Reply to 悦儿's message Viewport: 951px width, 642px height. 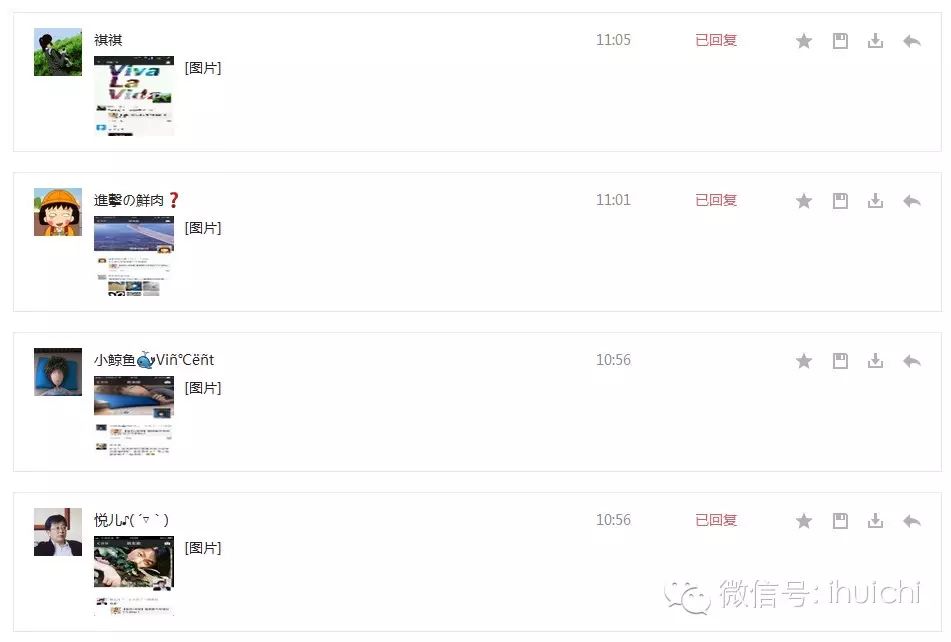911,521
